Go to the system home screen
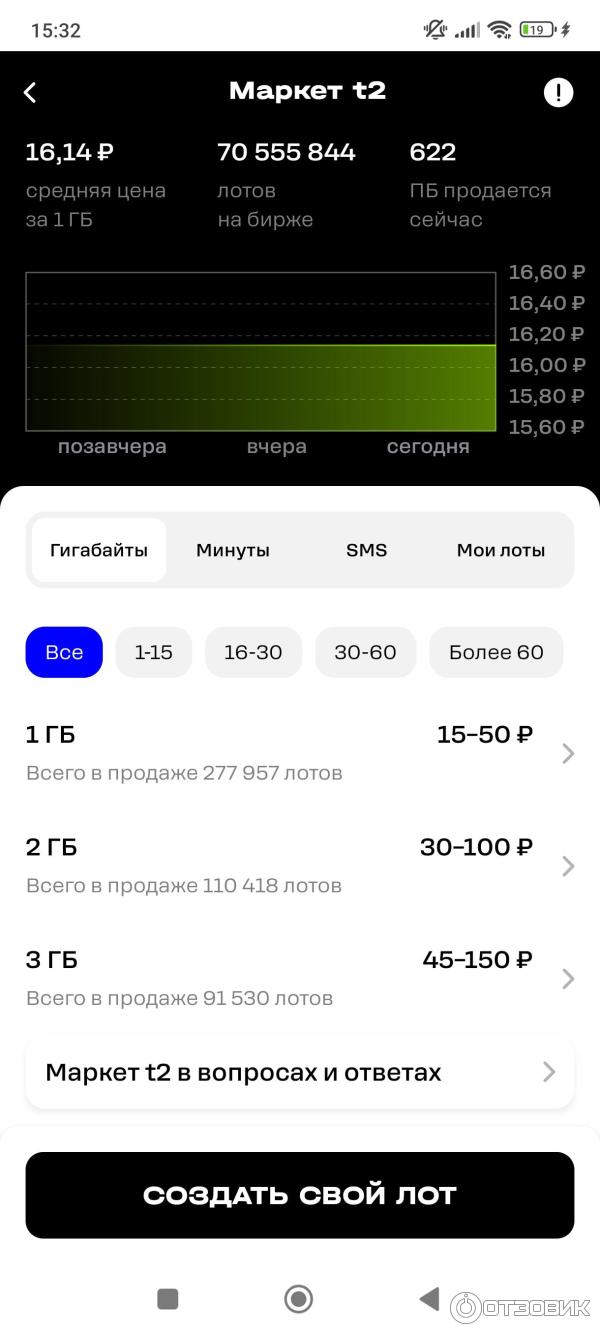 [x=298, y=1299]
